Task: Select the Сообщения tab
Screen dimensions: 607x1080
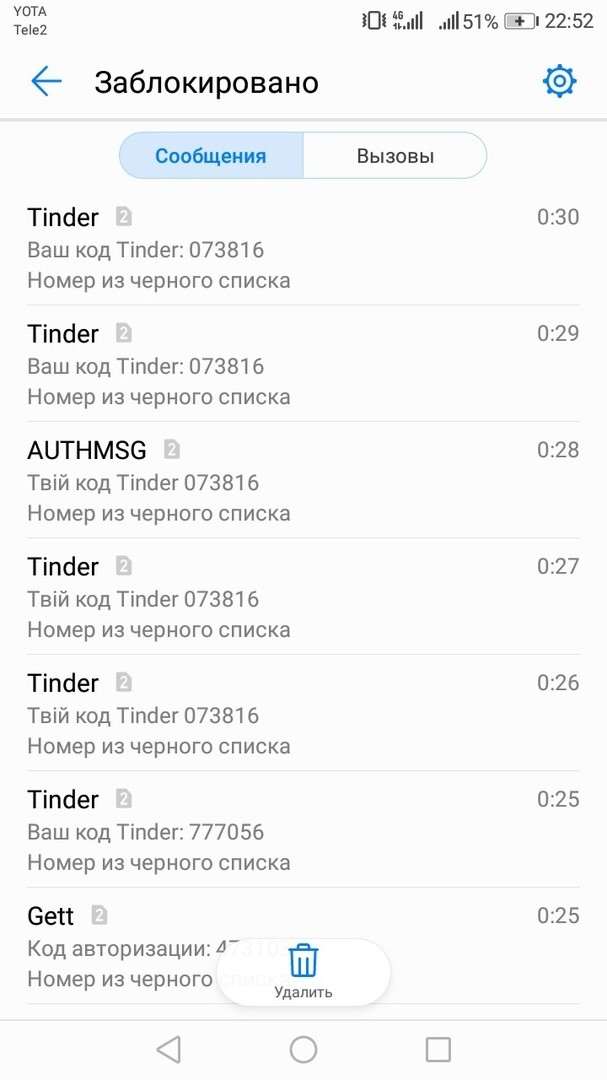Action: tap(211, 156)
